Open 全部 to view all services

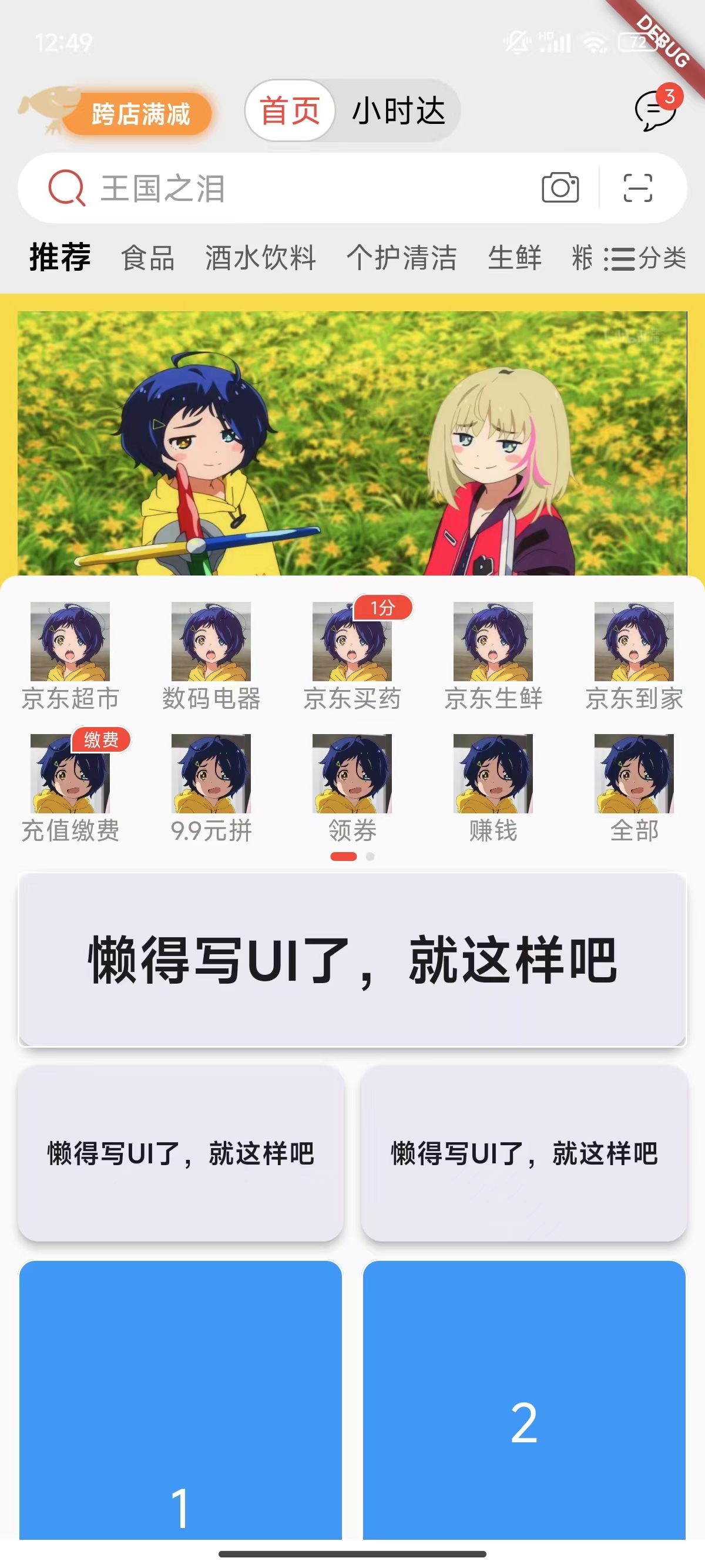point(634,788)
